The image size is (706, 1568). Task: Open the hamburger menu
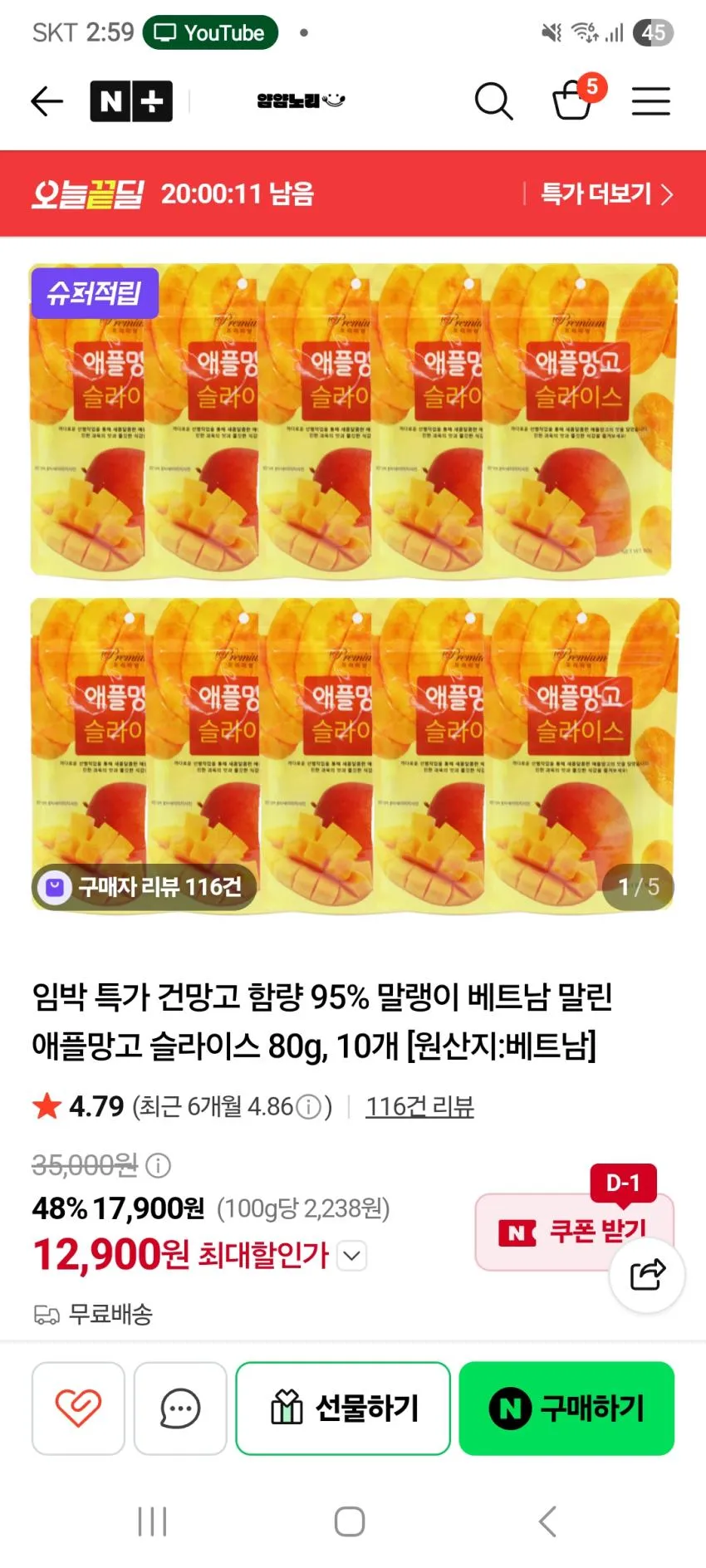pos(650,101)
